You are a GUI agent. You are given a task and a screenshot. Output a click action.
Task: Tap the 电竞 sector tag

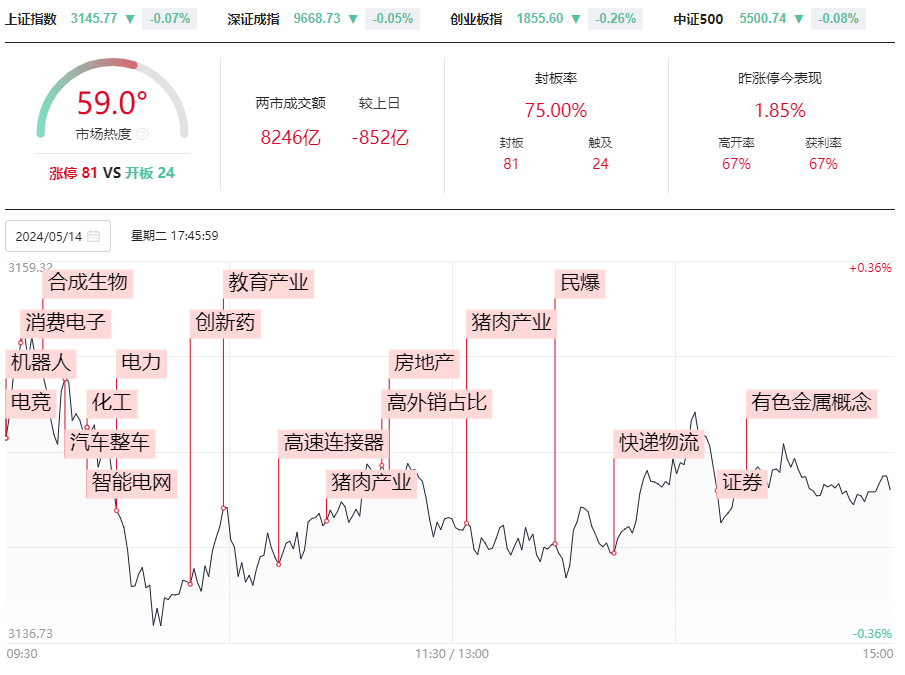pos(31,403)
